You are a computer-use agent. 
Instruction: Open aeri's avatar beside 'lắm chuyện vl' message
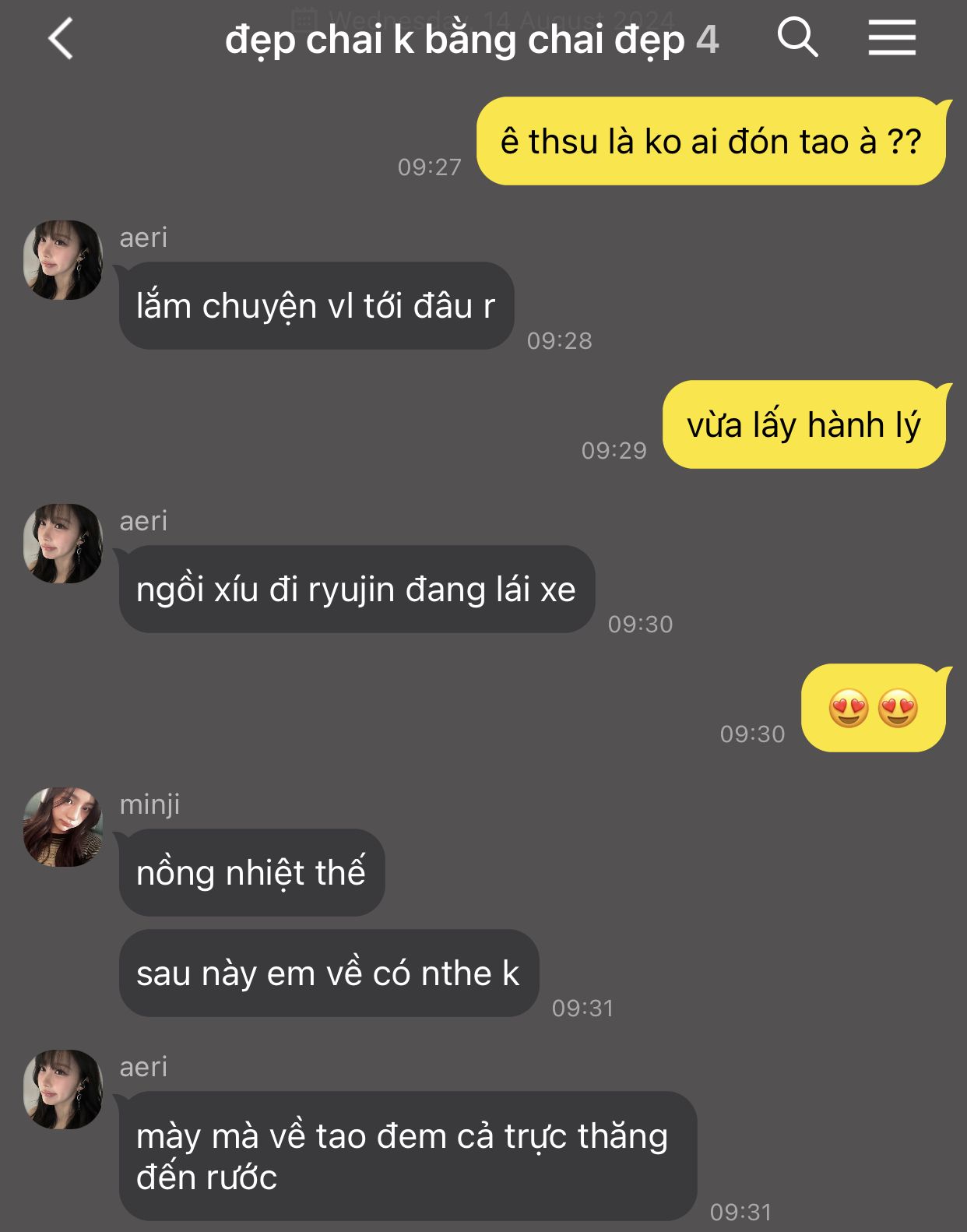63,260
